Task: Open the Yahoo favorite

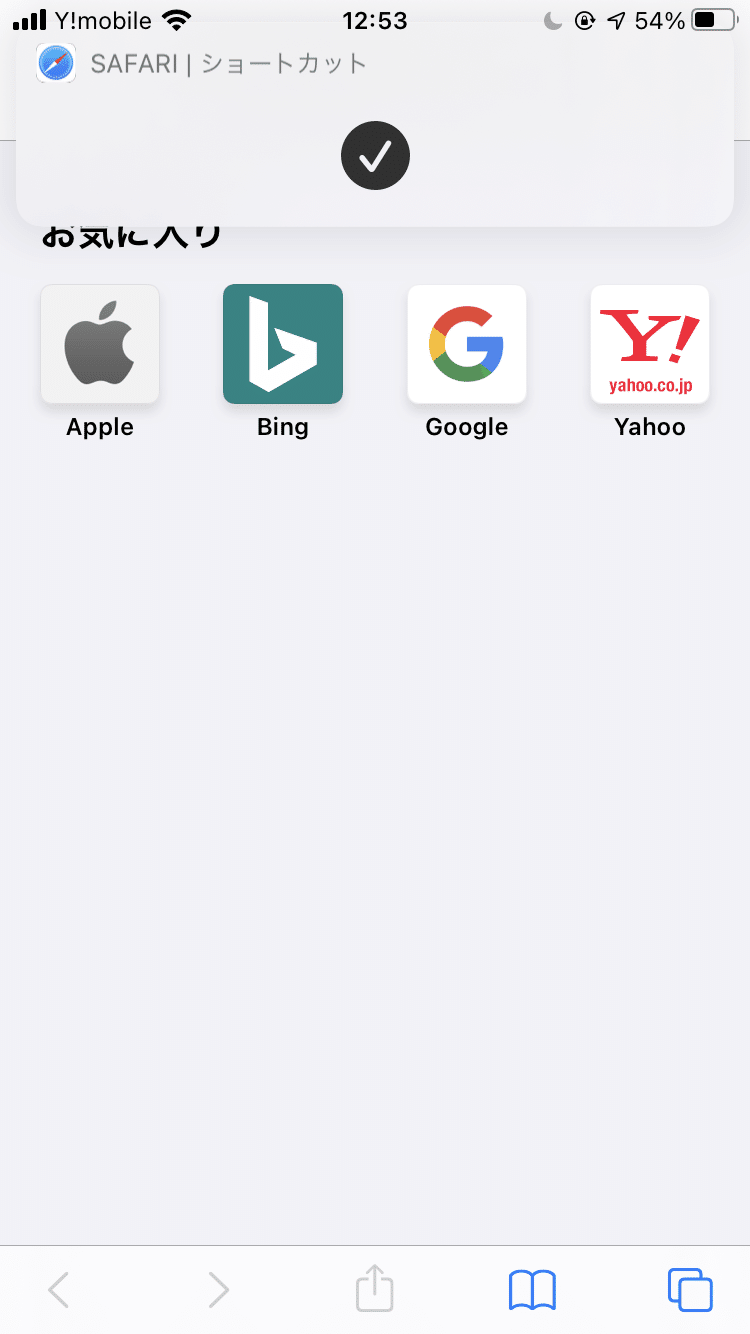Action: click(x=650, y=345)
